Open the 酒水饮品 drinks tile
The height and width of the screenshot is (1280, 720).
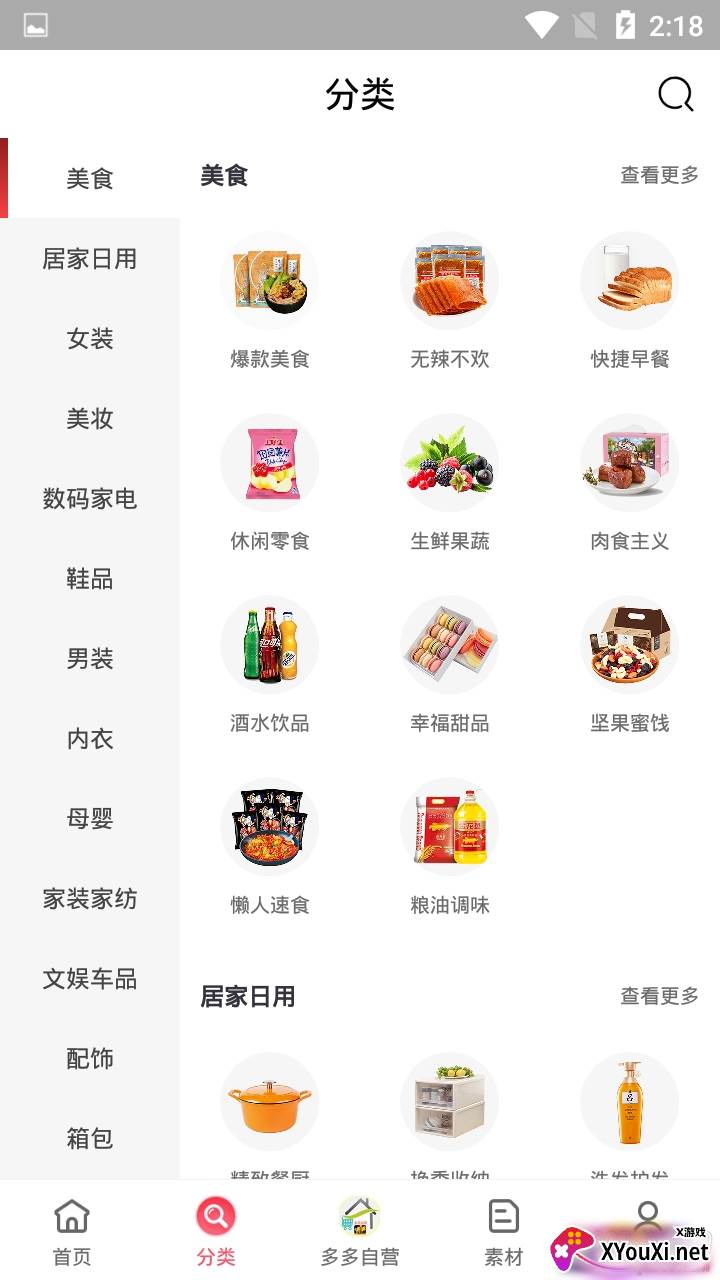pos(270,664)
